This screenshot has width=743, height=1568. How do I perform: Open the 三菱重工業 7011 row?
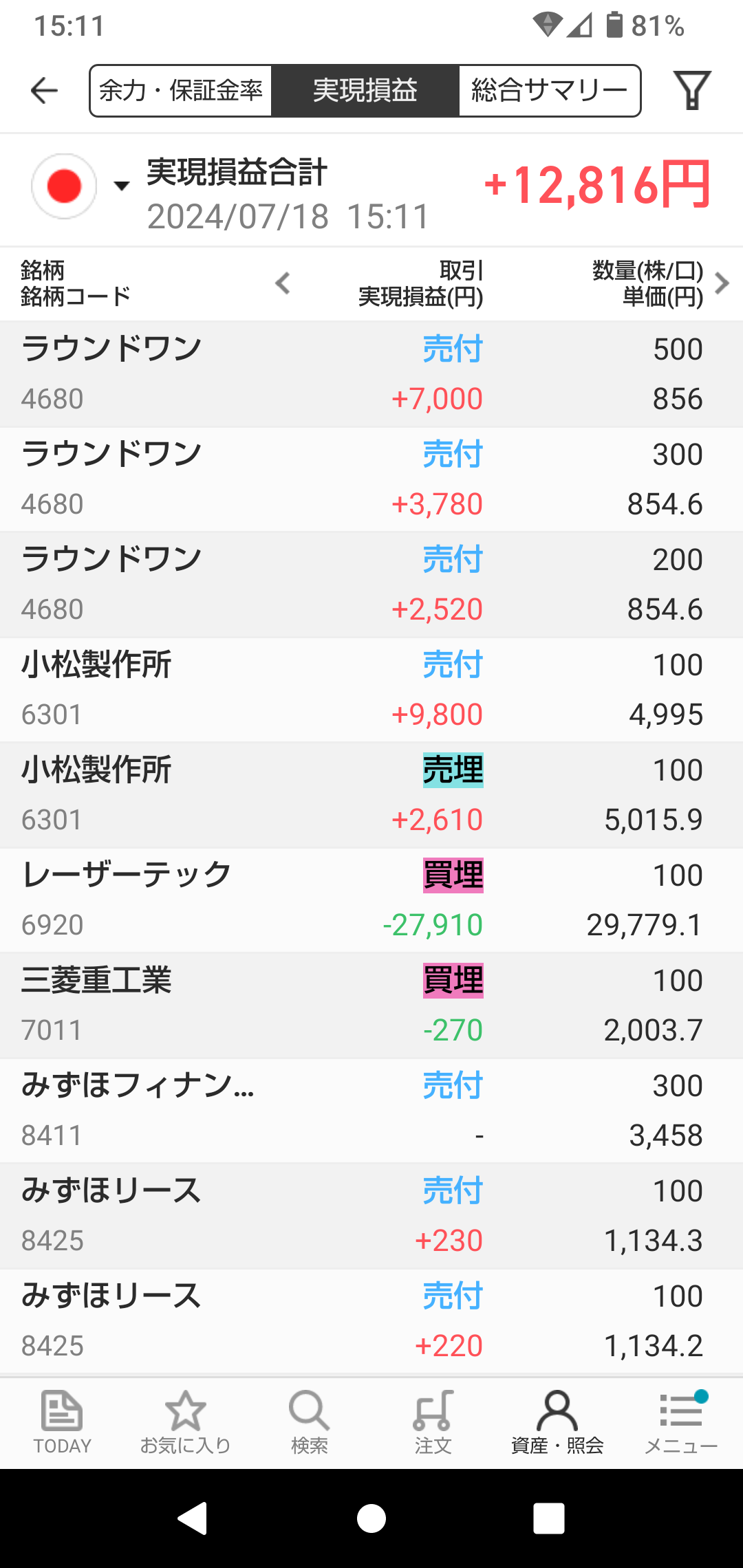tap(371, 1005)
